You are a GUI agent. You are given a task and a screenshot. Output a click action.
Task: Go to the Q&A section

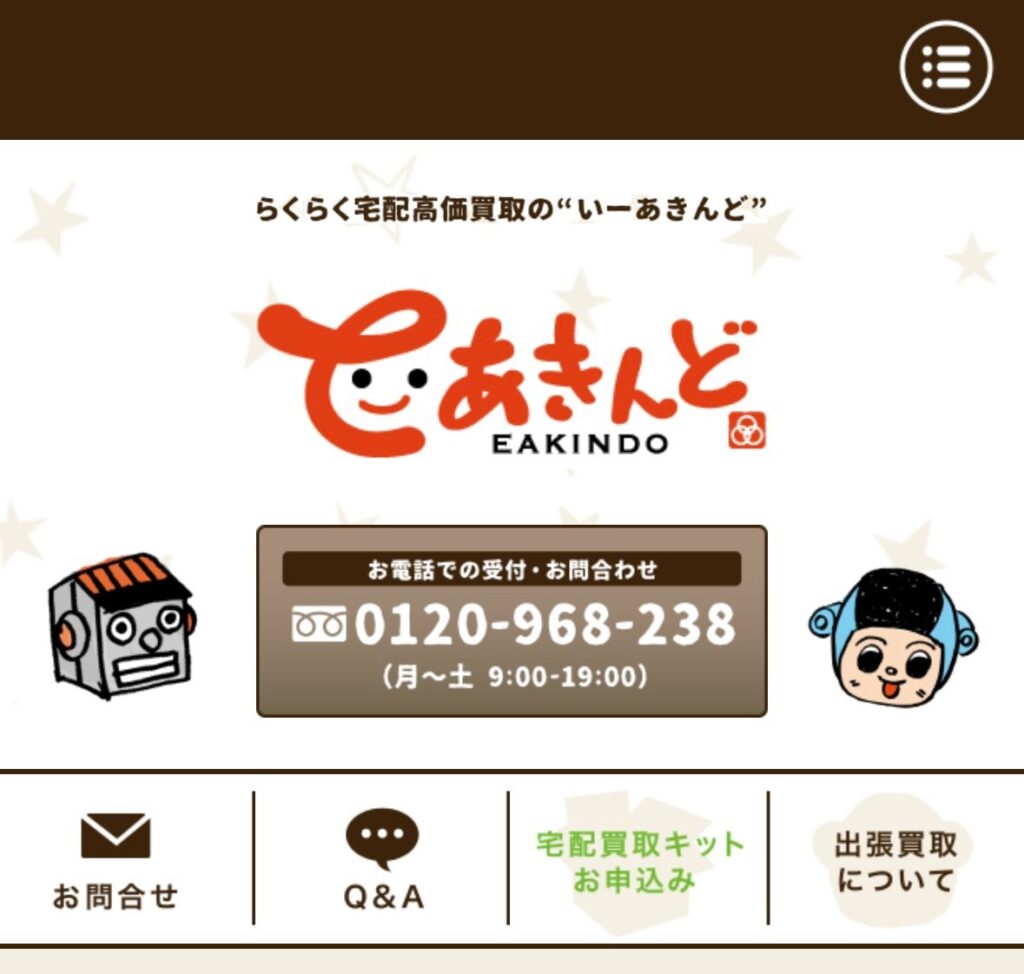383,860
